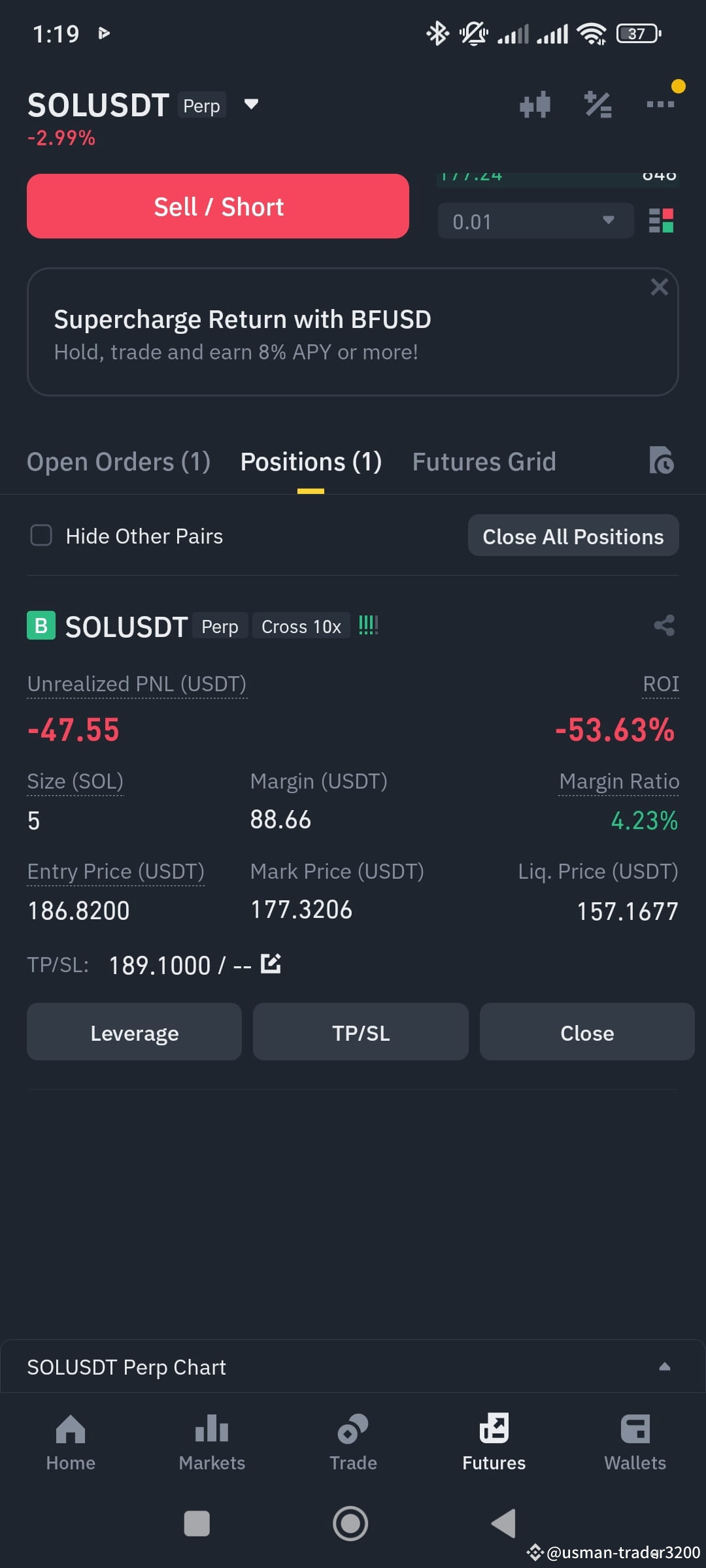
Task: Switch to the Open Orders tab
Action: (118, 461)
